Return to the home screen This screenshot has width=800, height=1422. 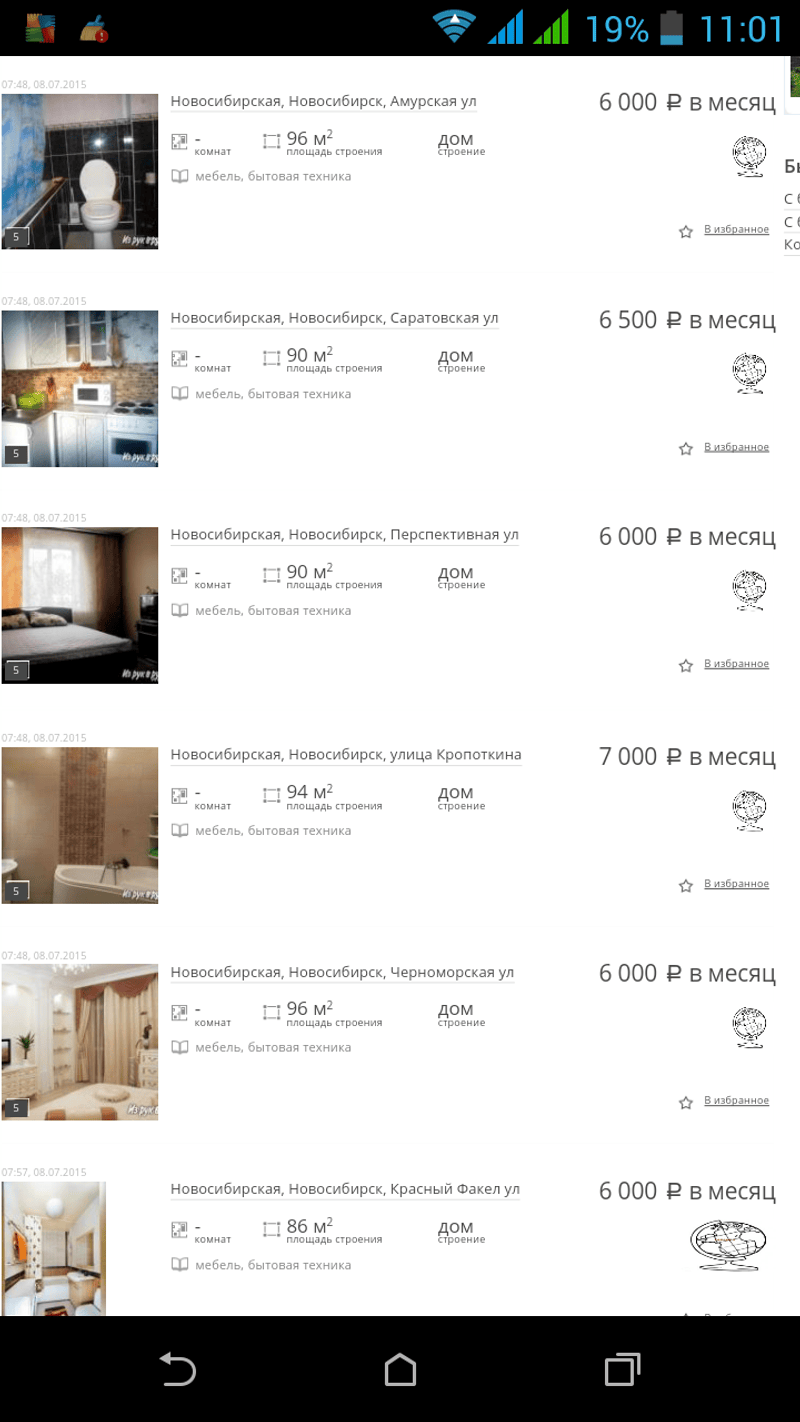[x=400, y=1369]
